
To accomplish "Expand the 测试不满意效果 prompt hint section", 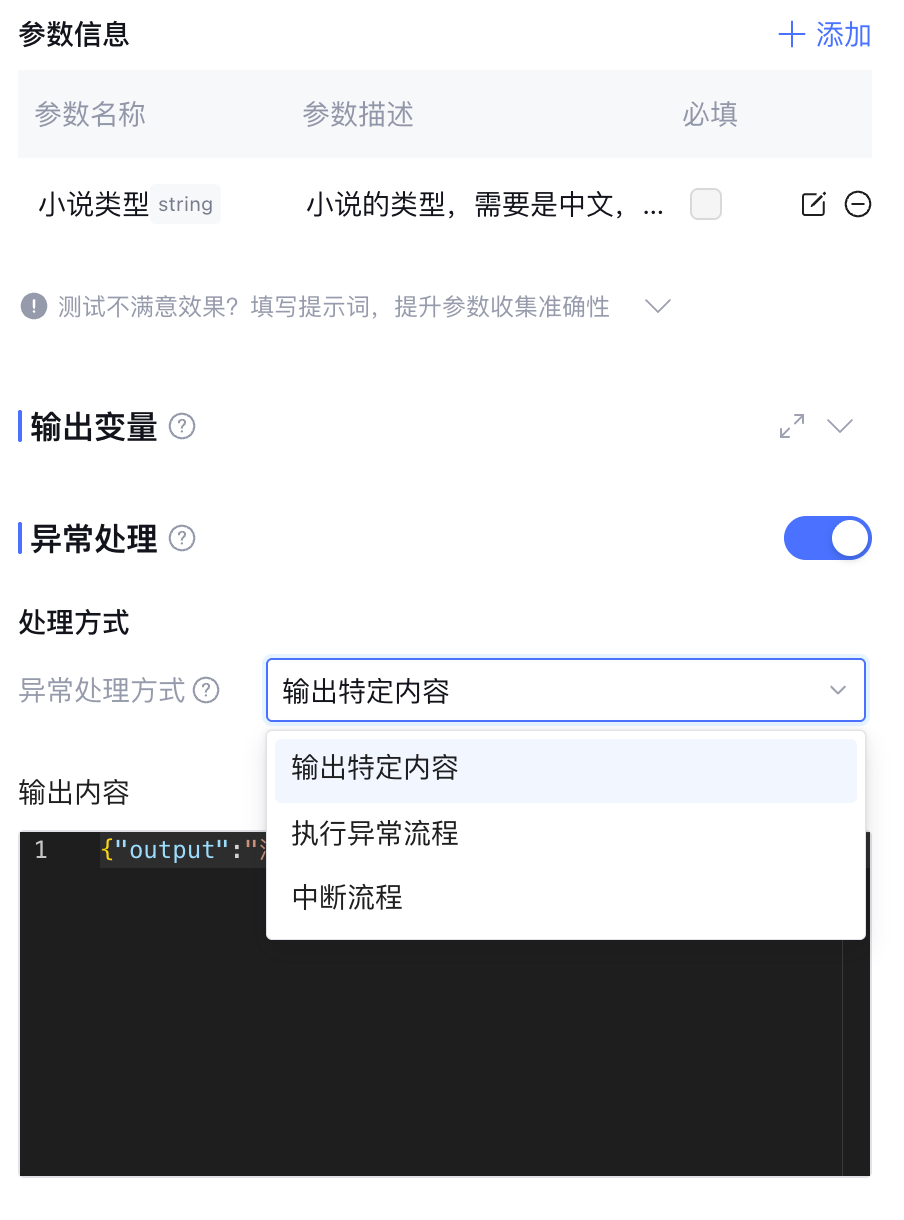I will [657, 306].
